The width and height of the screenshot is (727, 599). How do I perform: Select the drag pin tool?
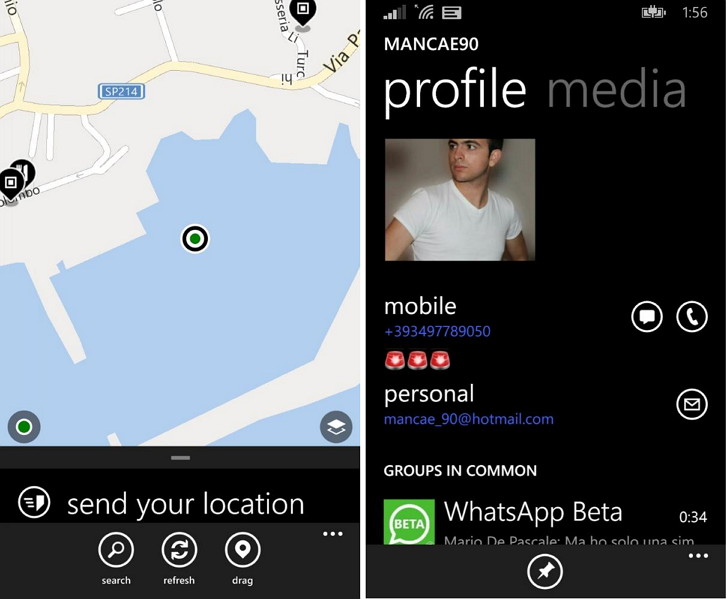pos(242,551)
